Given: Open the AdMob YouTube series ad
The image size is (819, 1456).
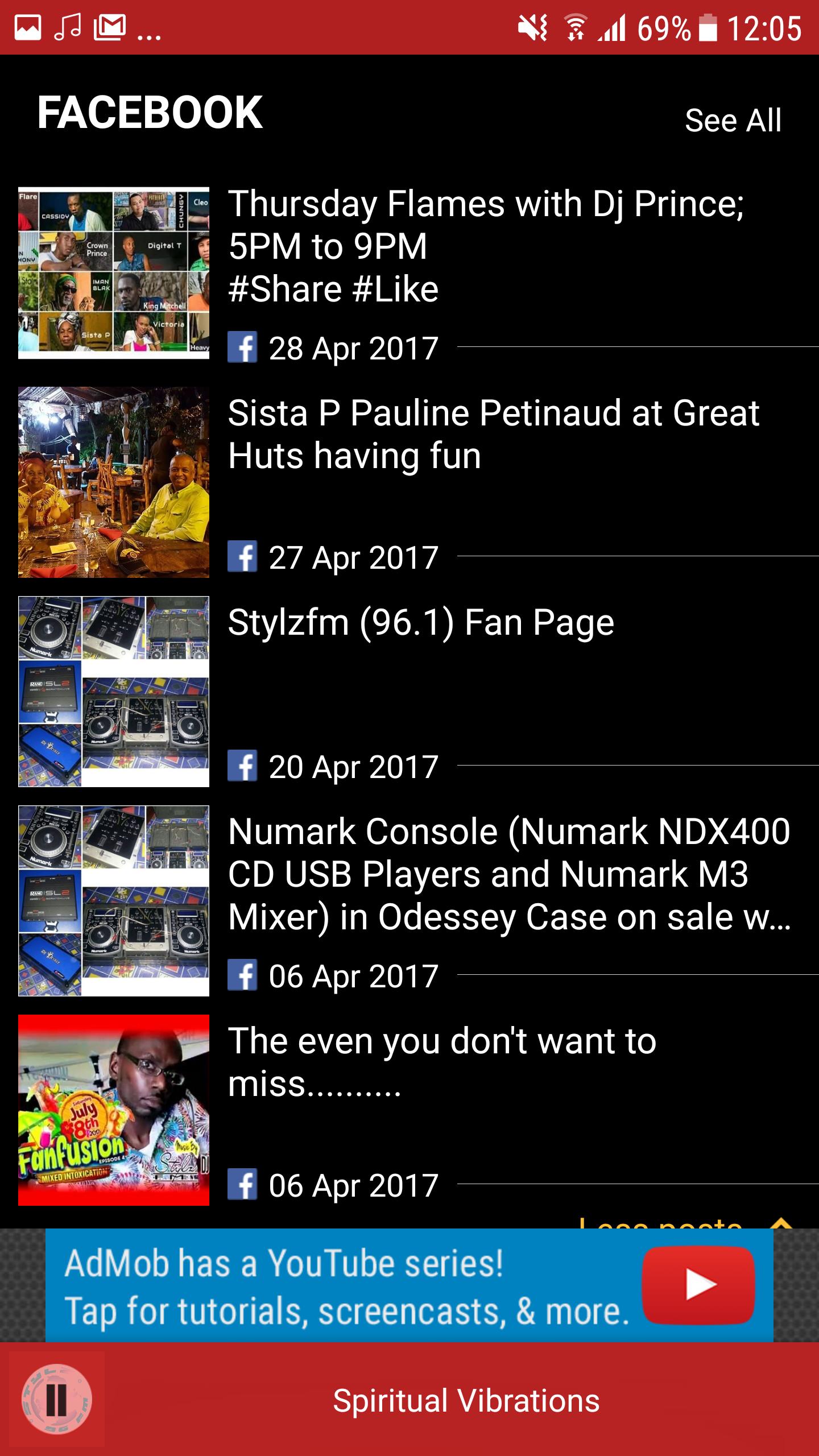Looking at the screenshot, I should pyautogui.click(x=409, y=1286).
